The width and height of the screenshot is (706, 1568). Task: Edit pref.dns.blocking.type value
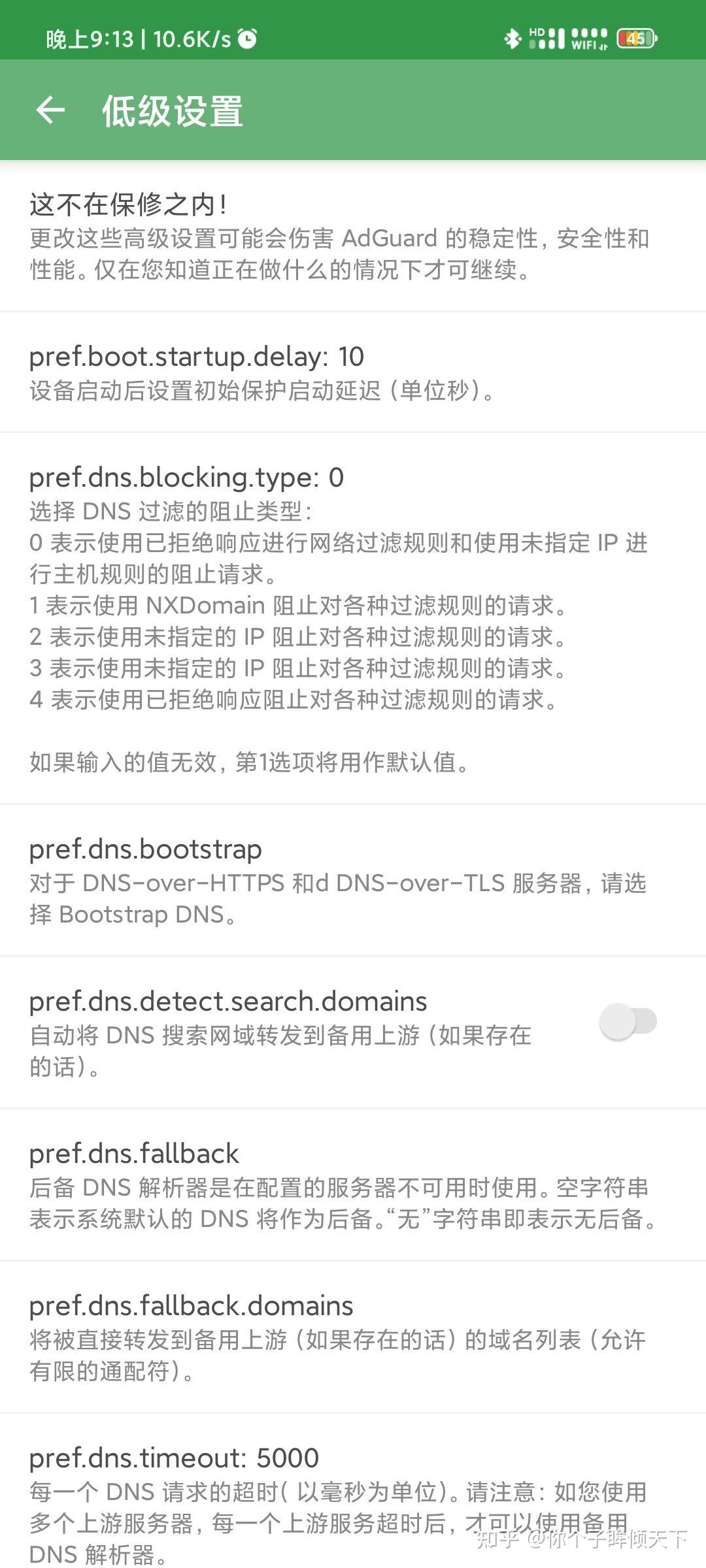pos(353,618)
